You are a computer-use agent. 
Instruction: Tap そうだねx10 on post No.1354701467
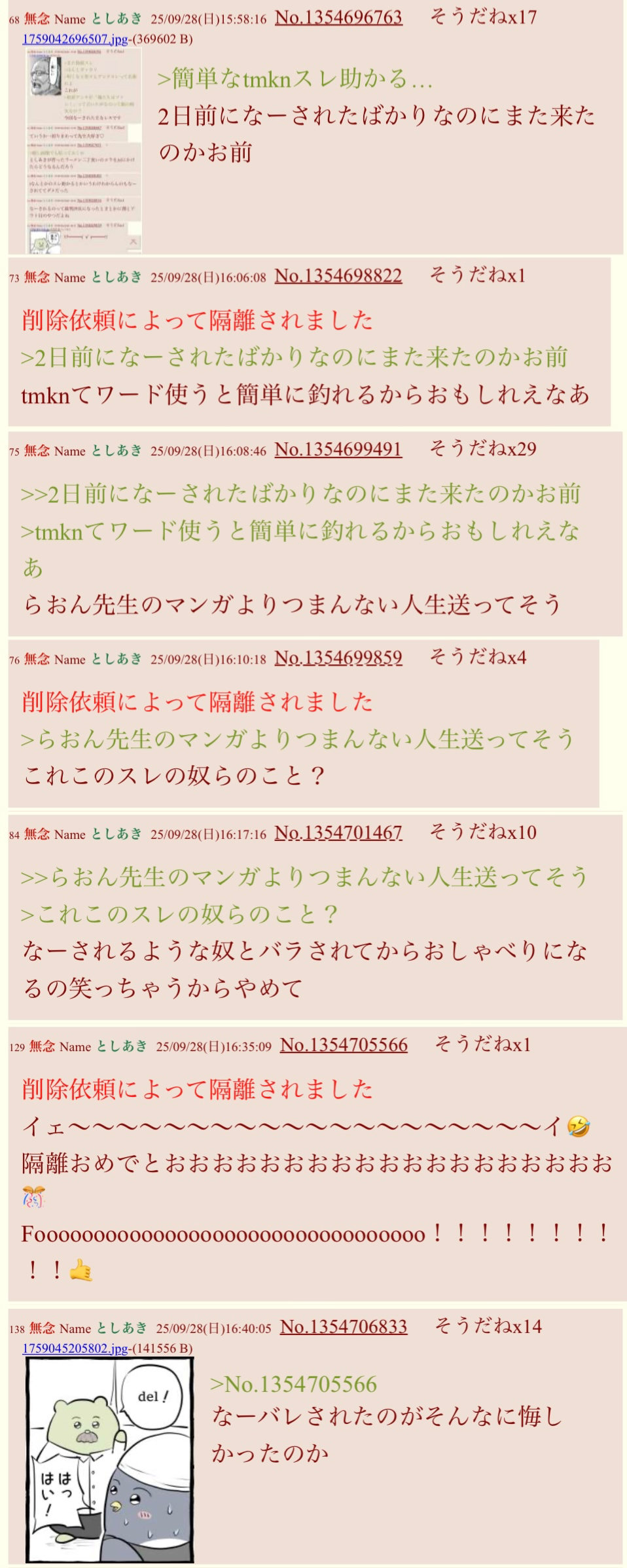click(483, 832)
